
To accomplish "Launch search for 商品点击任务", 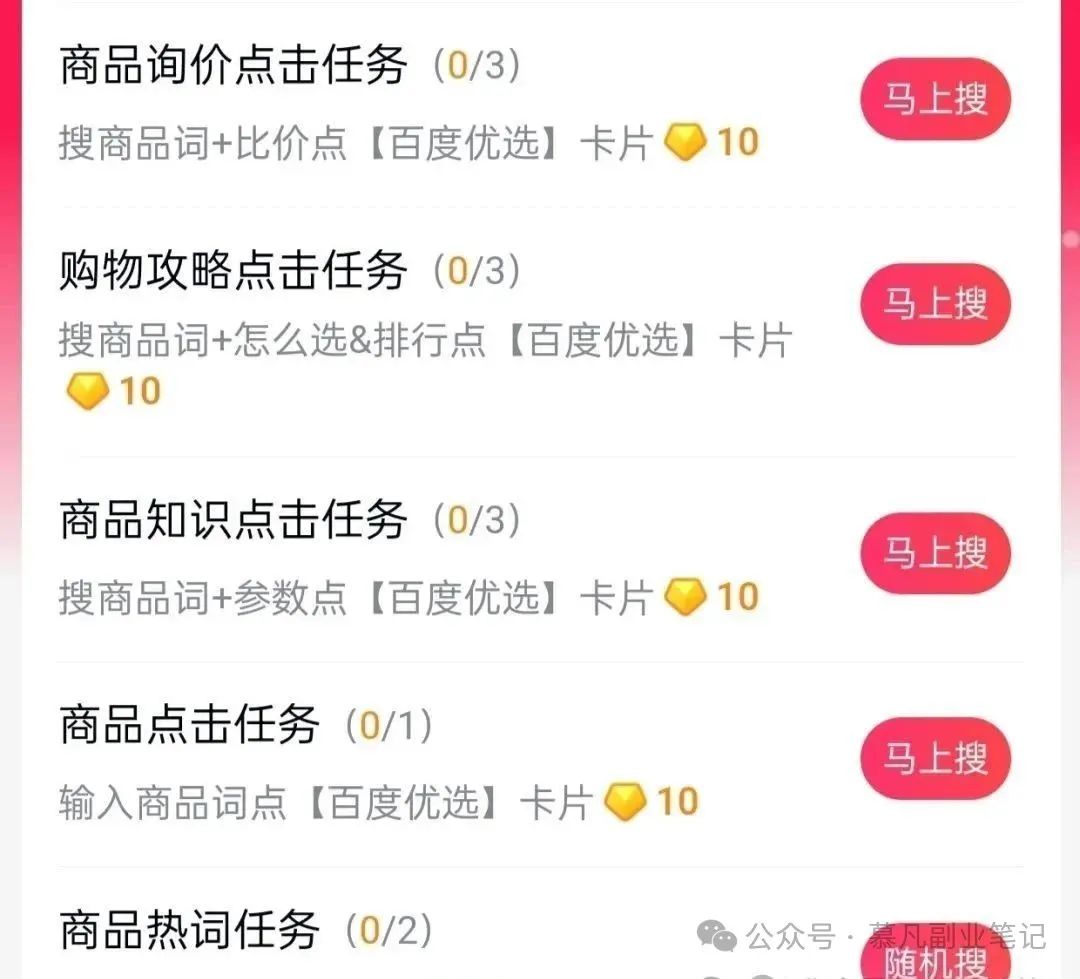I will (936, 758).
